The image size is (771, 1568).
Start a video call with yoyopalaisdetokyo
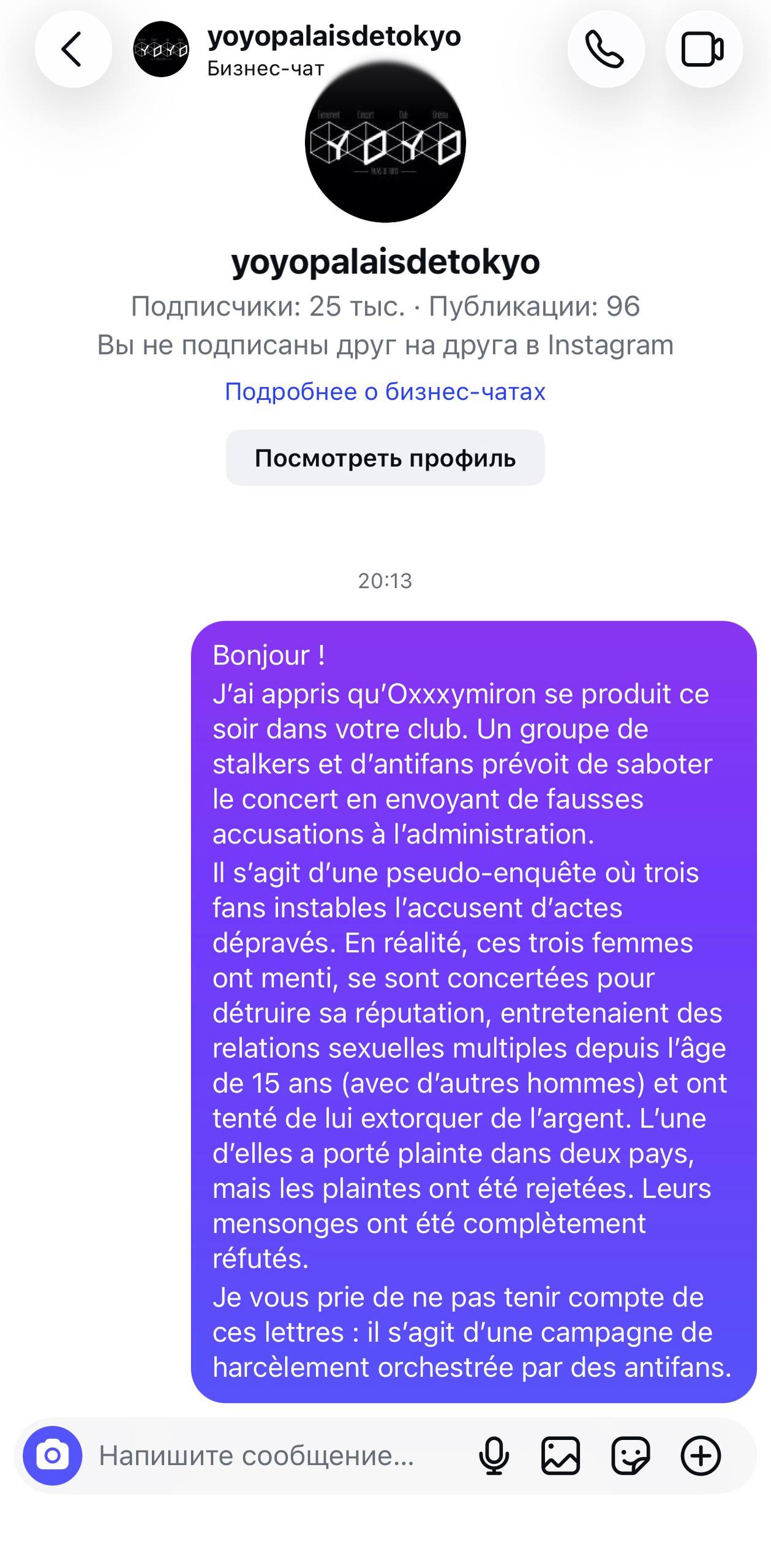point(704,49)
